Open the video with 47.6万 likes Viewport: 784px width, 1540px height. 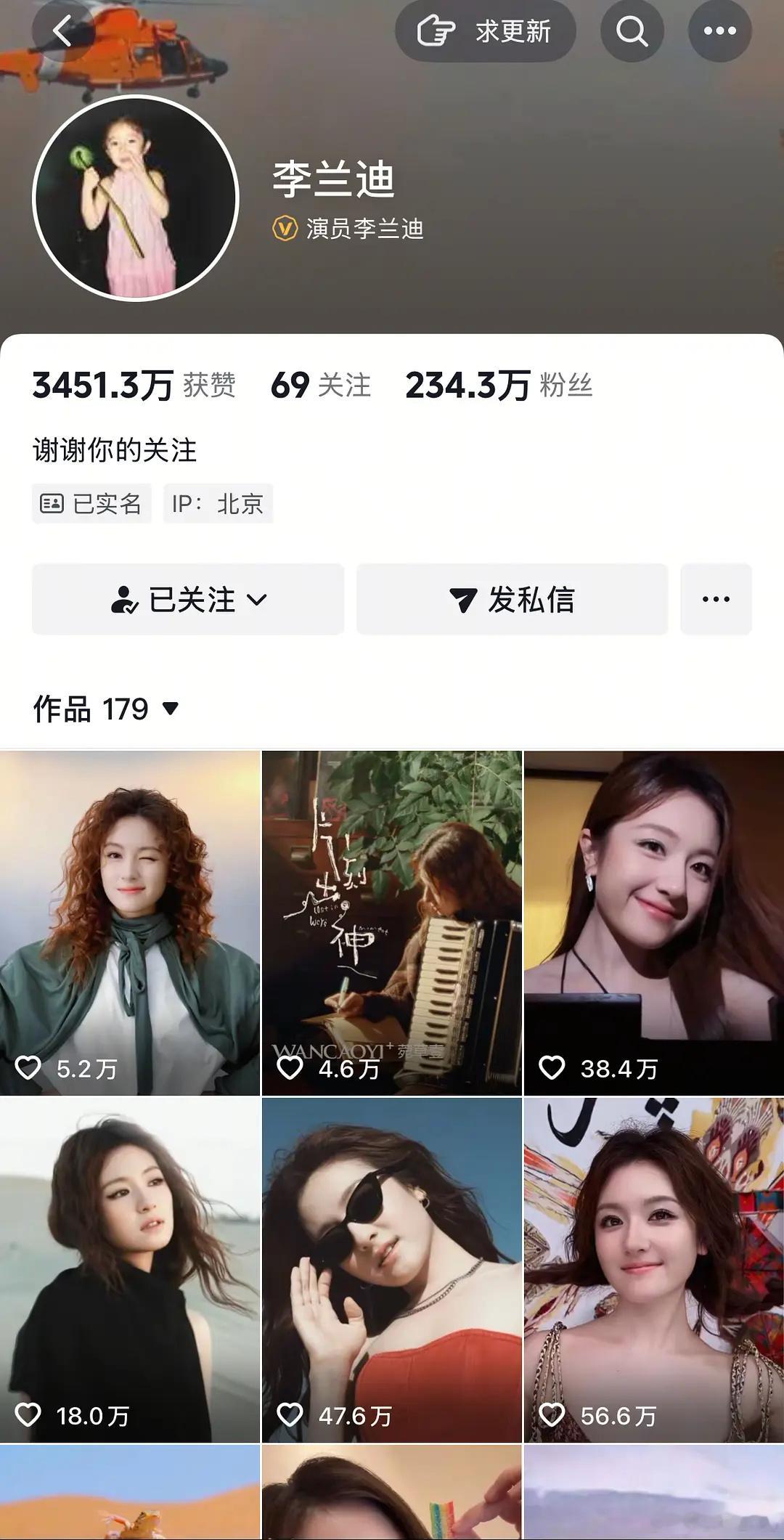(x=392, y=1269)
